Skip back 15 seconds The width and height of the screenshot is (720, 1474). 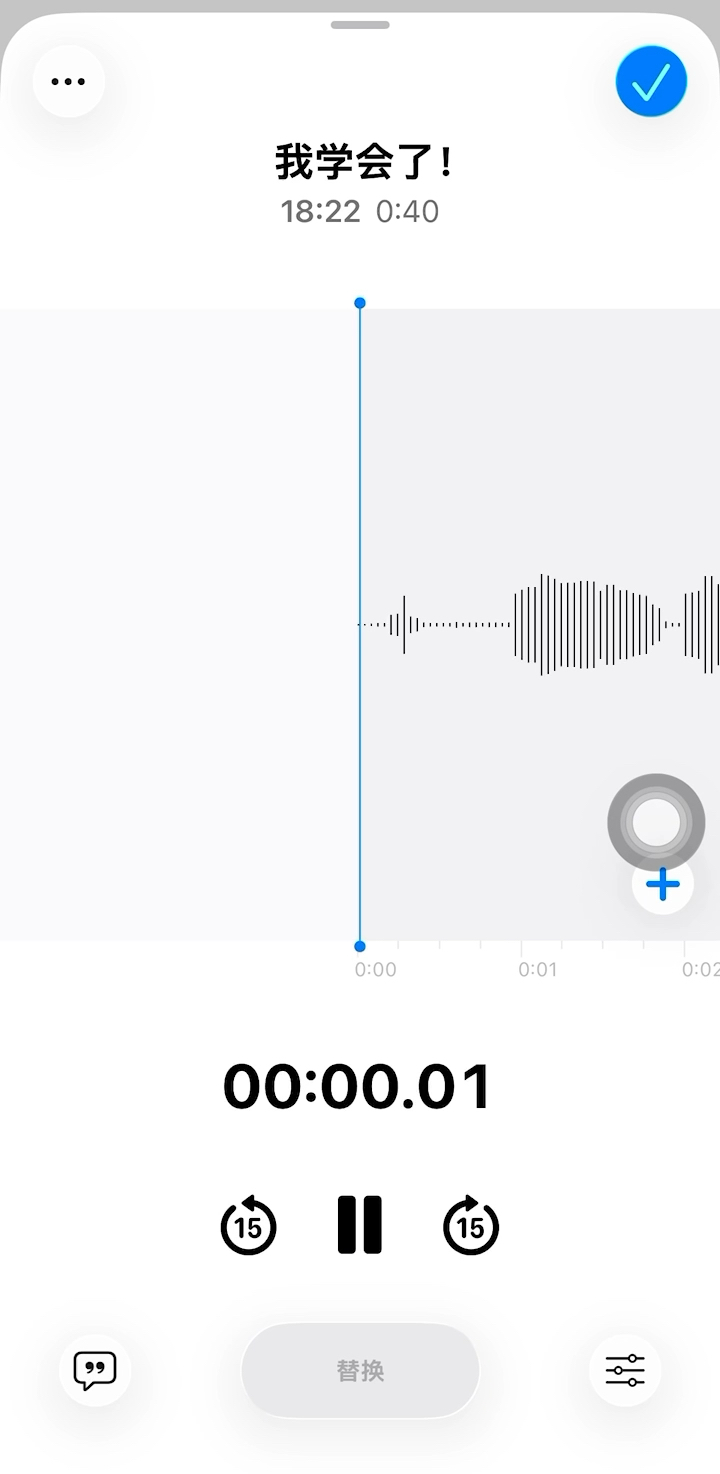(x=248, y=1225)
